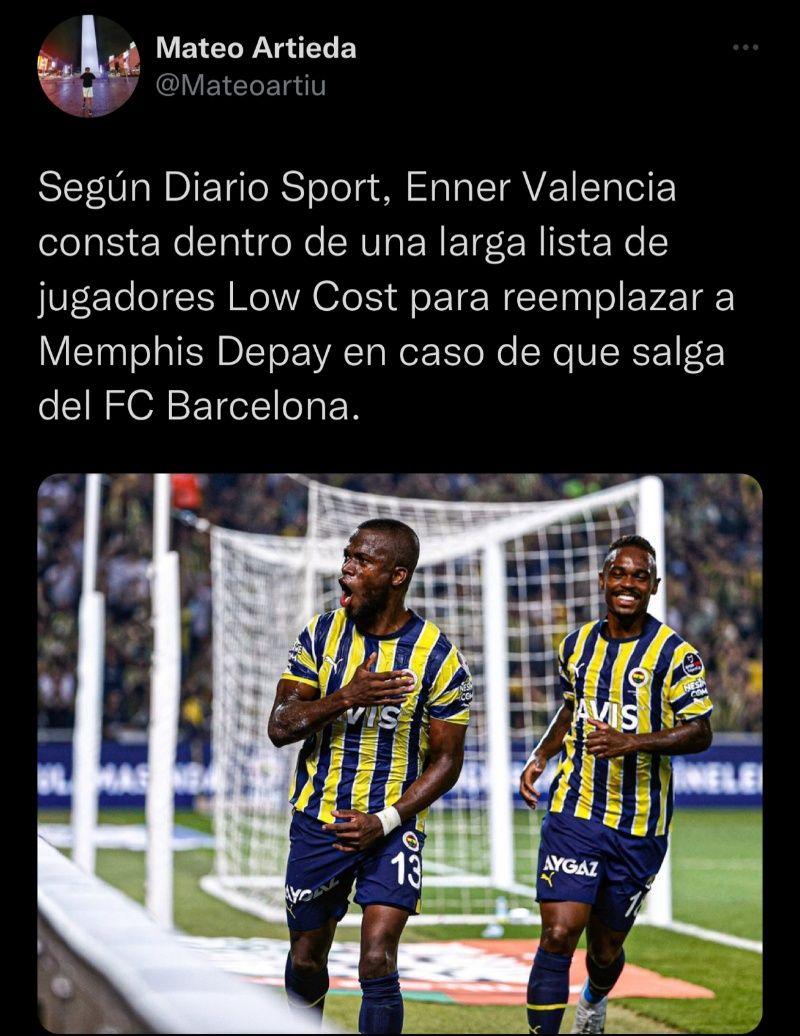Open the attached Enner Valencia photo
This screenshot has height=1036, width=800.
400,752
